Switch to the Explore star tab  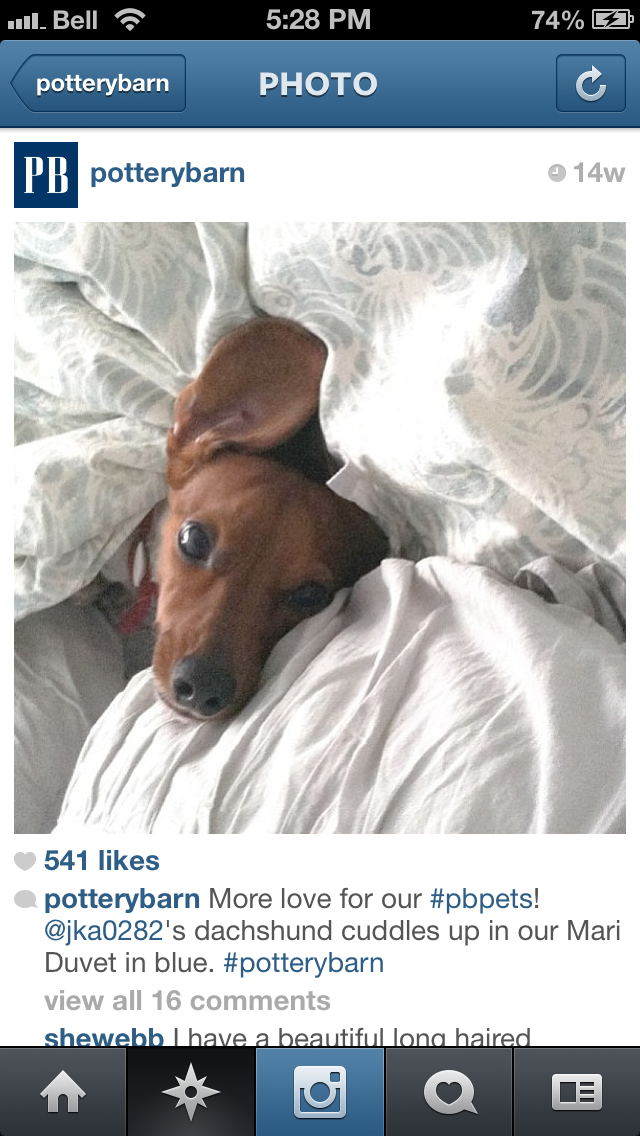[x=191, y=1092]
